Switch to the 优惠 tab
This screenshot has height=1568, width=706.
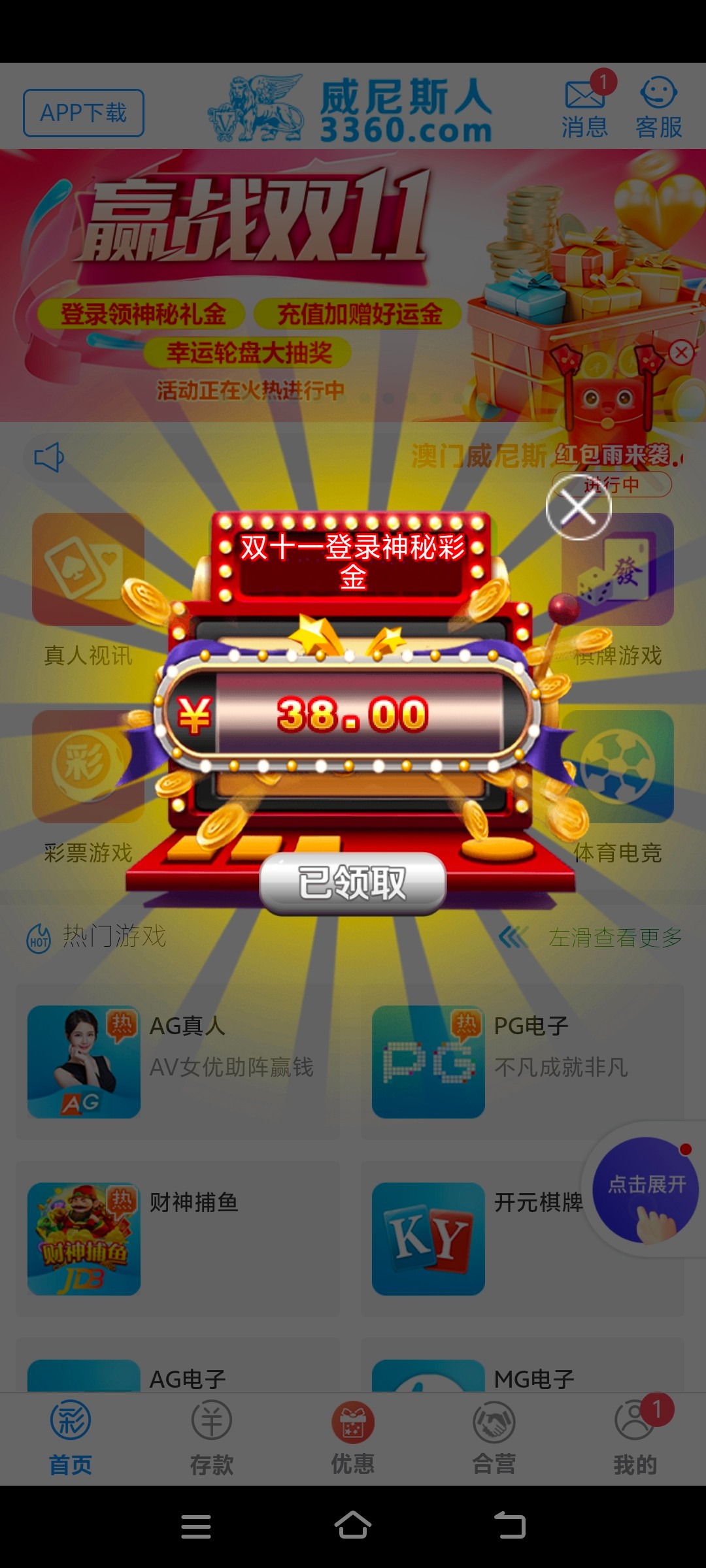click(353, 1437)
